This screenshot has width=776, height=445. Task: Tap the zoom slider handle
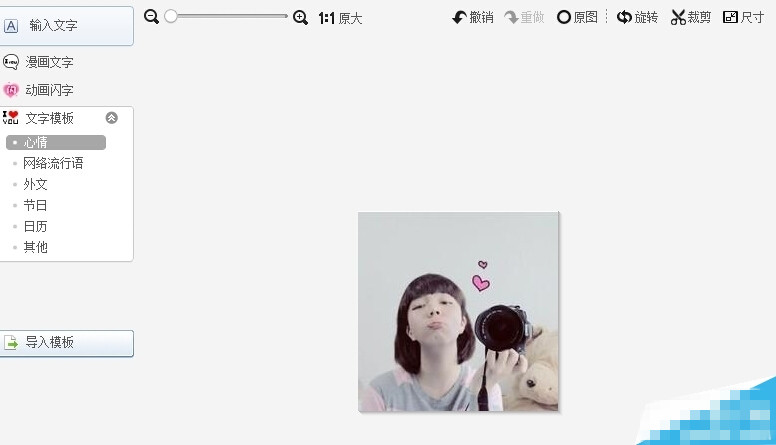pyautogui.click(x=171, y=17)
